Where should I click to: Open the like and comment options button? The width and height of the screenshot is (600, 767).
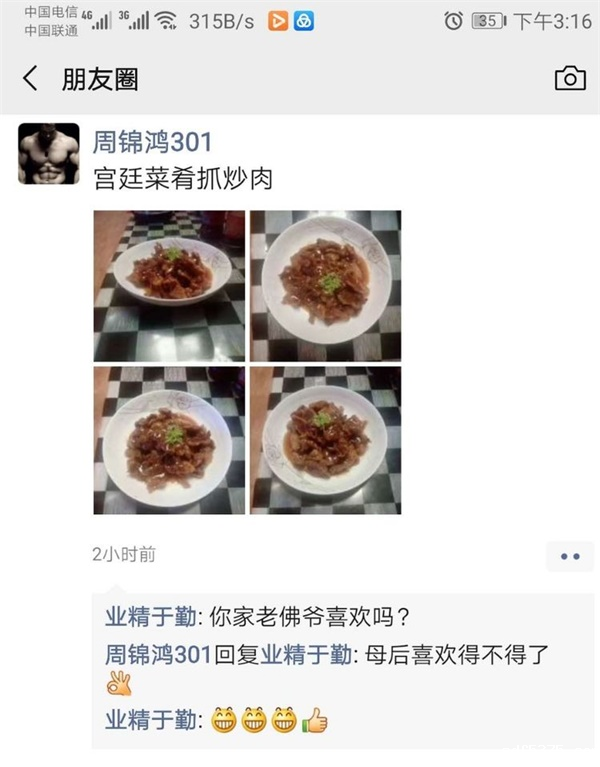tap(570, 556)
